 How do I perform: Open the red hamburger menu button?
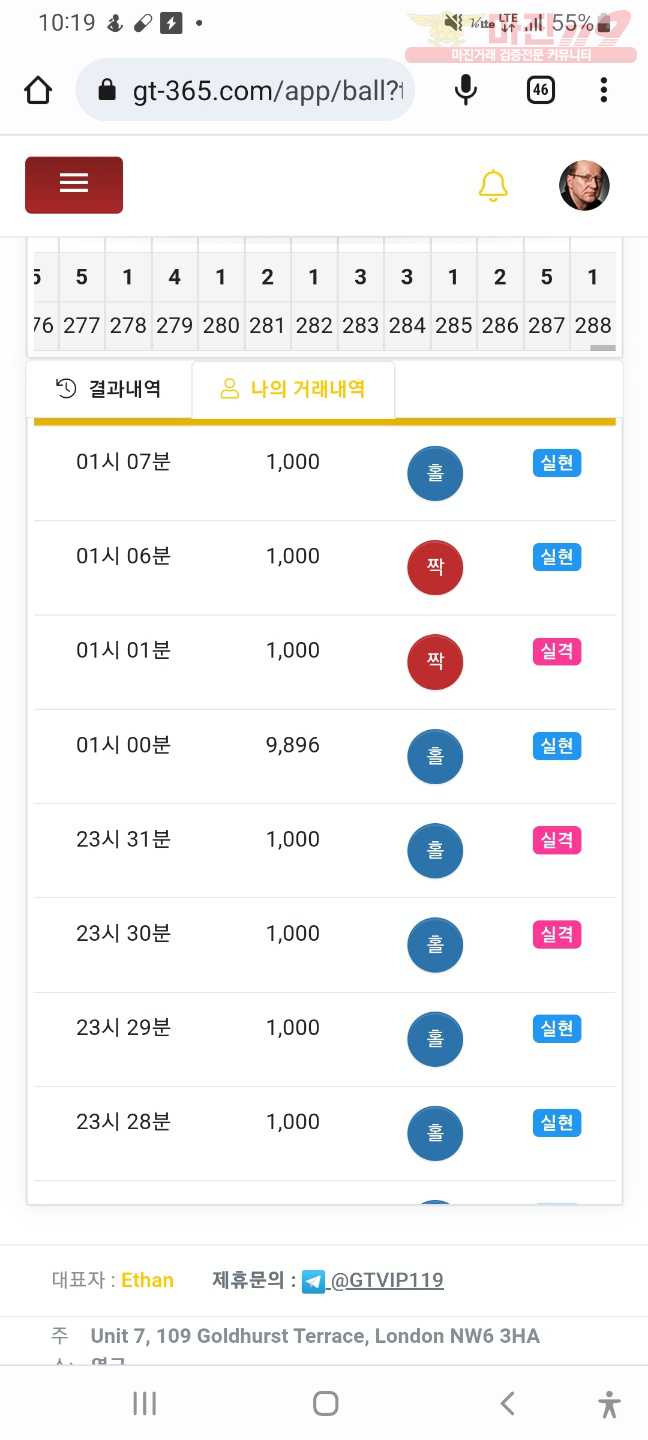(74, 184)
